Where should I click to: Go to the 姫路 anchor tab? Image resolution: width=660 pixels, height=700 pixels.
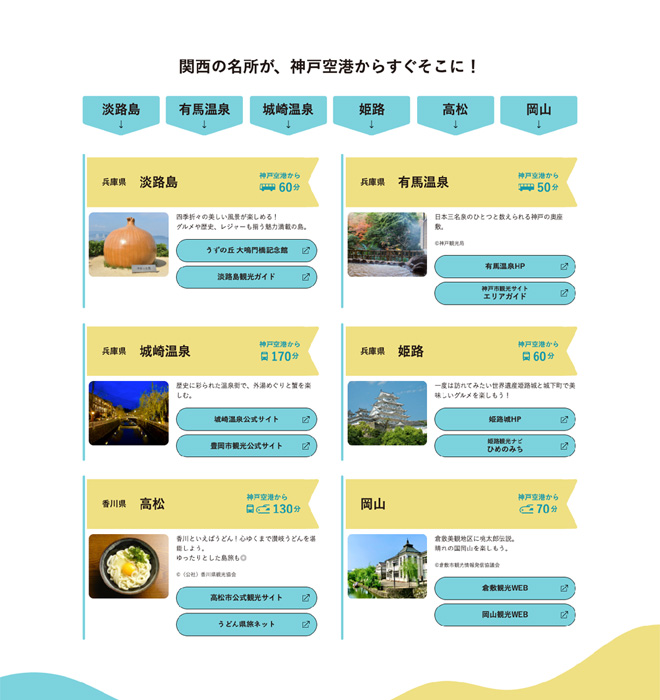(371, 114)
